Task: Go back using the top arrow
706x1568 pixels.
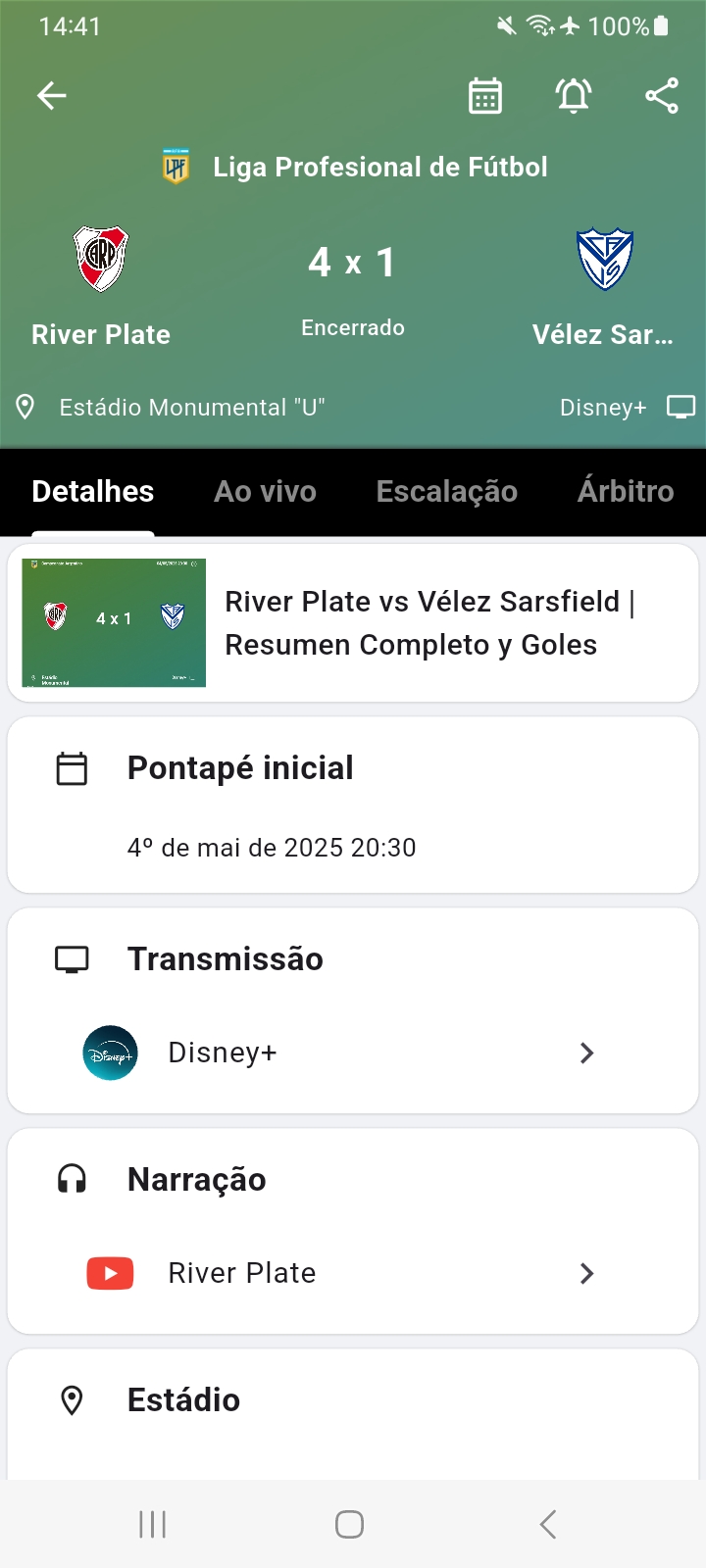Action: pos(51,95)
